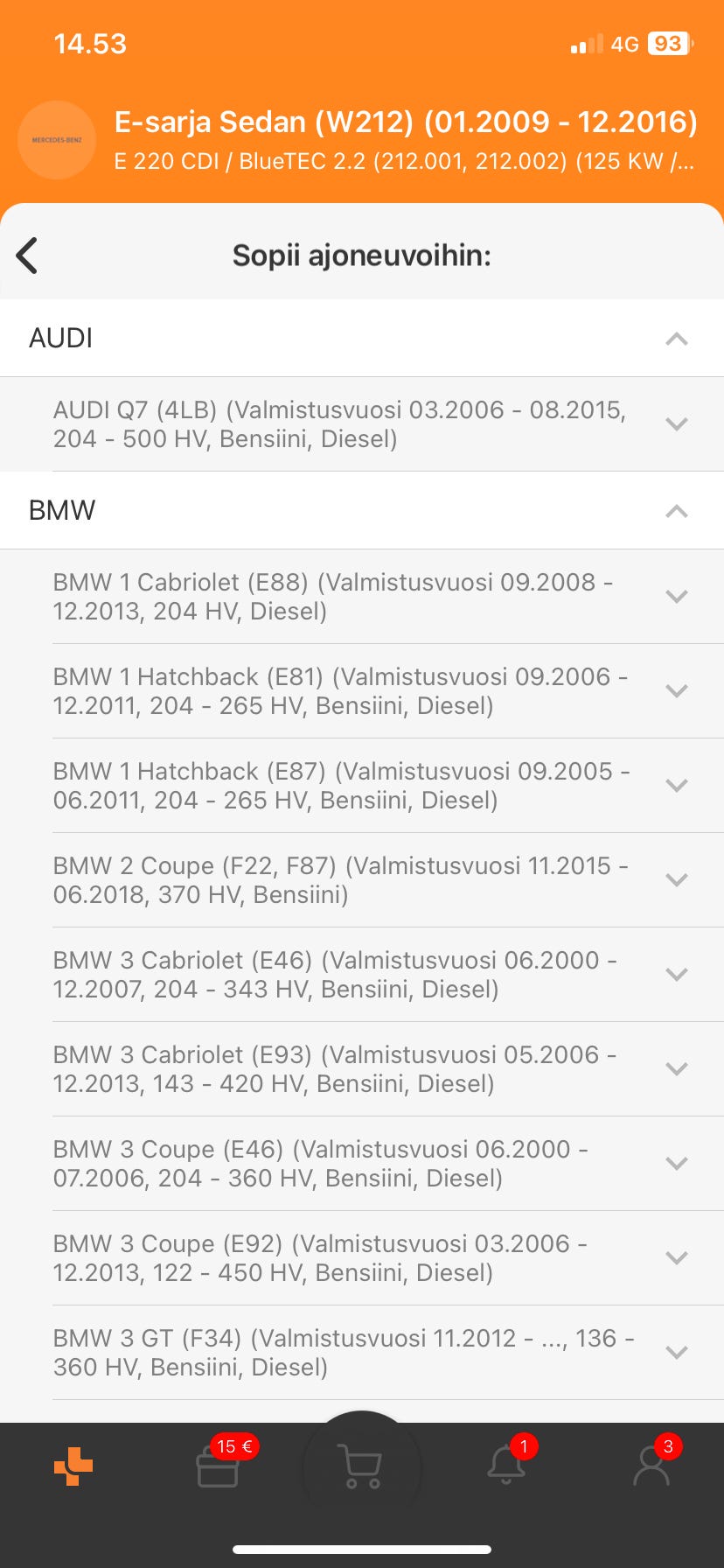Collapse the BMW section
The width and height of the screenshot is (724, 1568).
pos(676,511)
